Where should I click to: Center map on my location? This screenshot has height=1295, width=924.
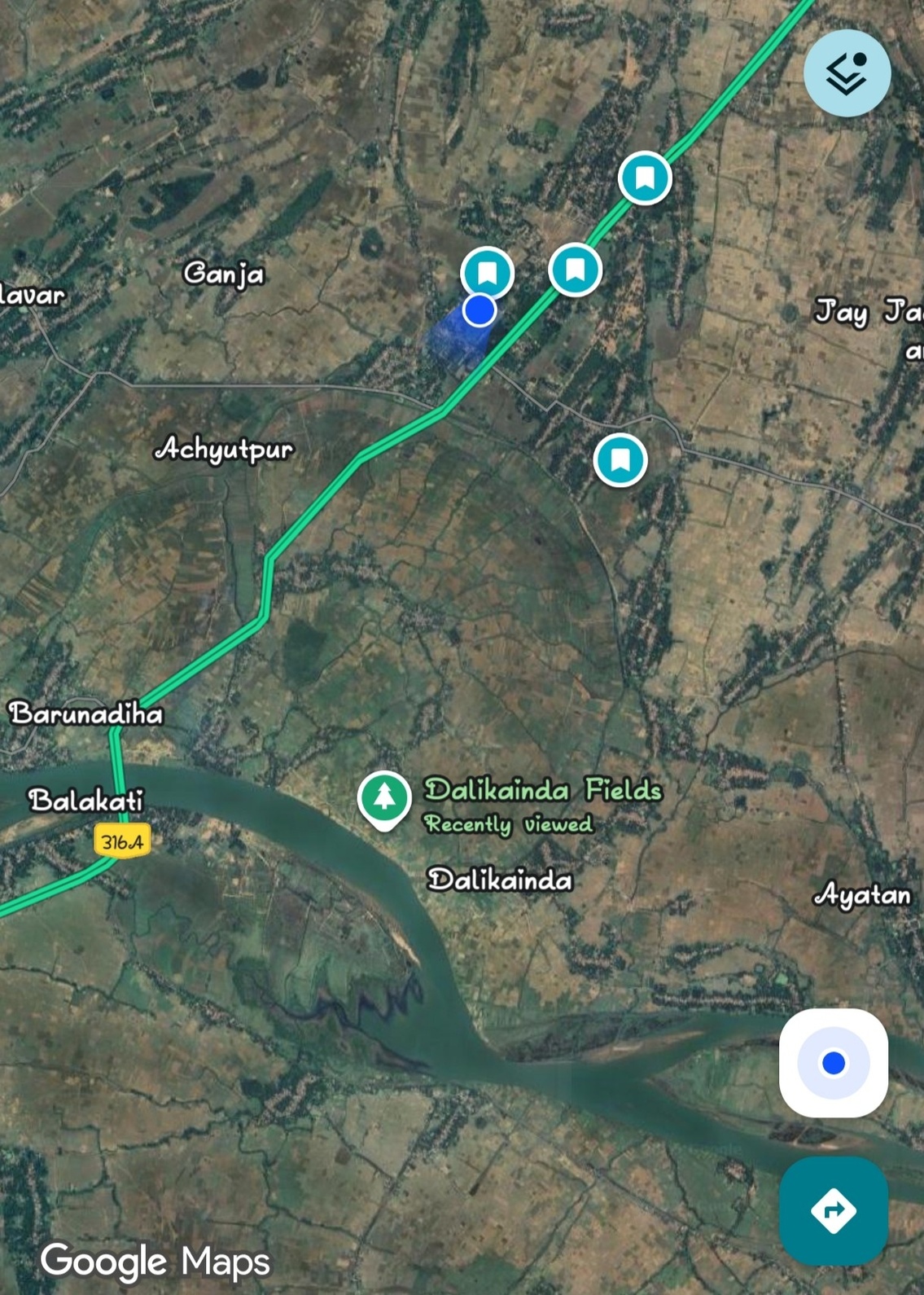pyautogui.click(x=833, y=1063)
